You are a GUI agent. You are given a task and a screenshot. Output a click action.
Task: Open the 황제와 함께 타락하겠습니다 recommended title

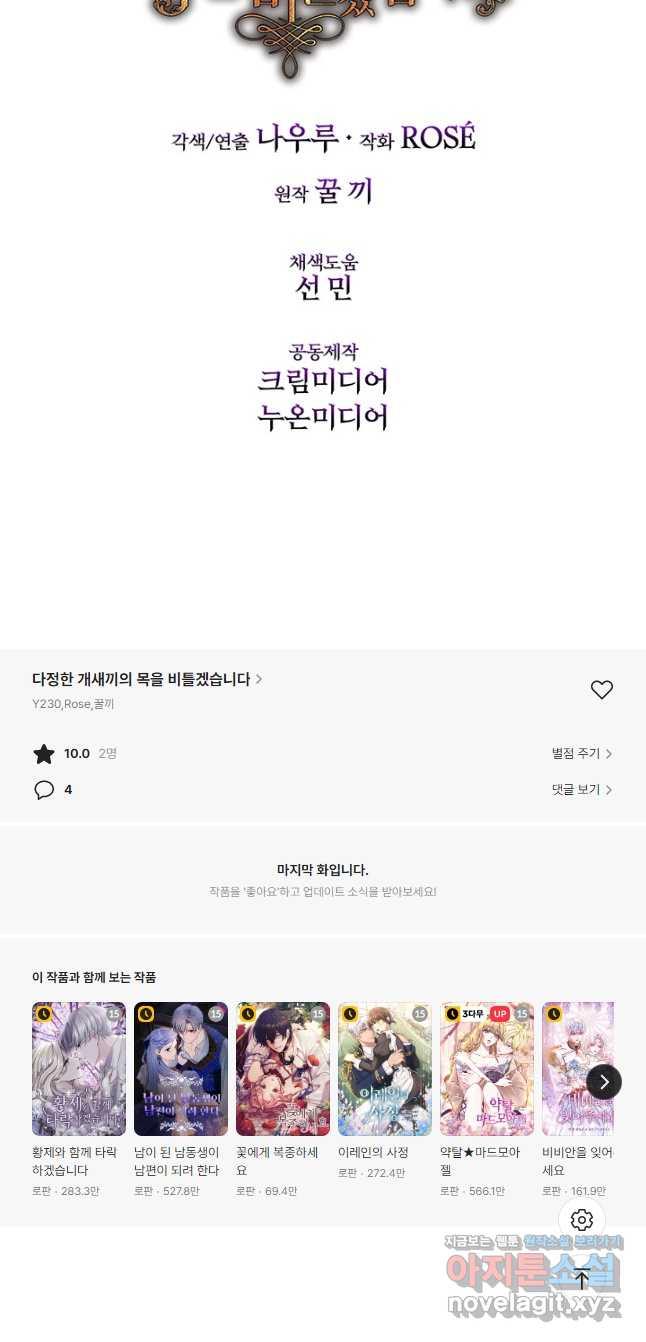tap(79, 1069)
